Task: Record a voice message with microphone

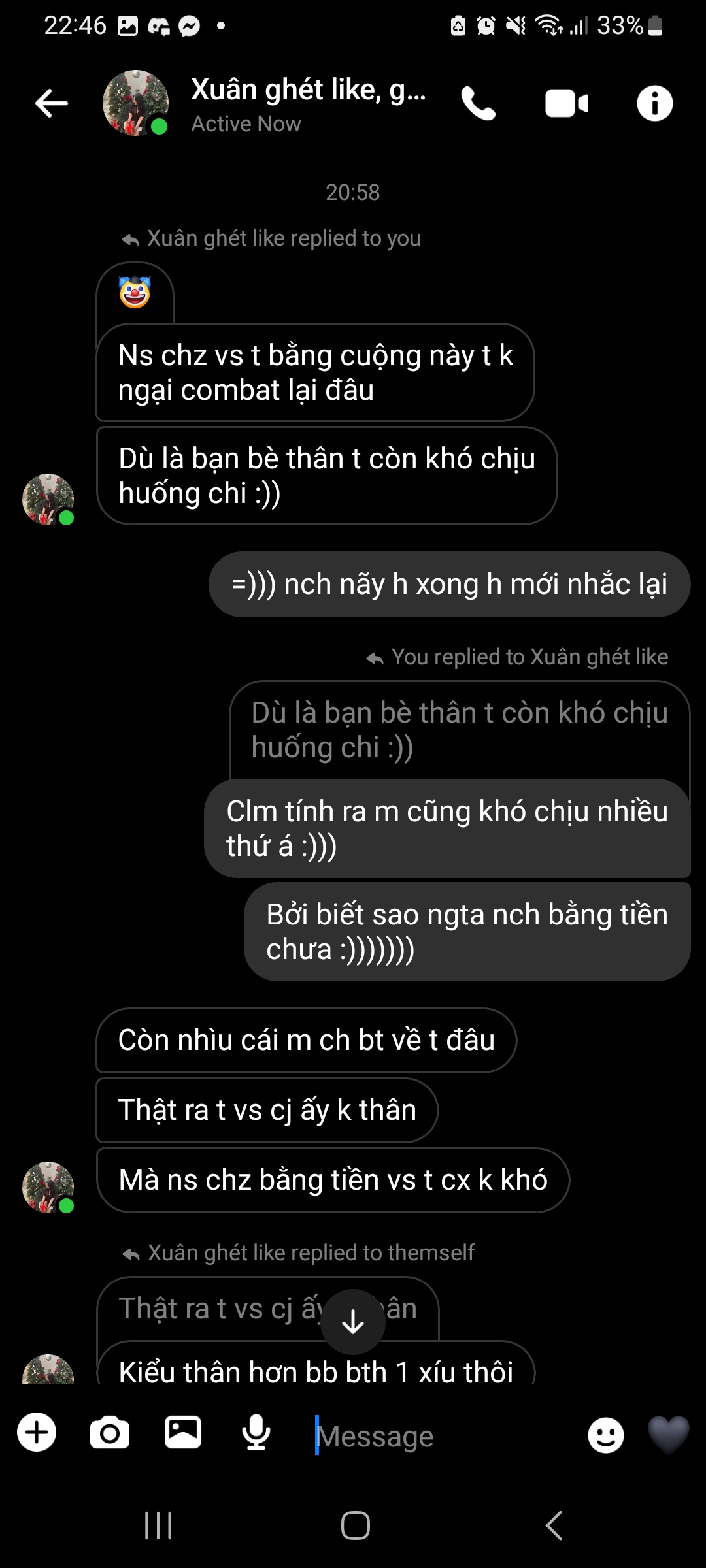Action: (x=256, y=1433)
